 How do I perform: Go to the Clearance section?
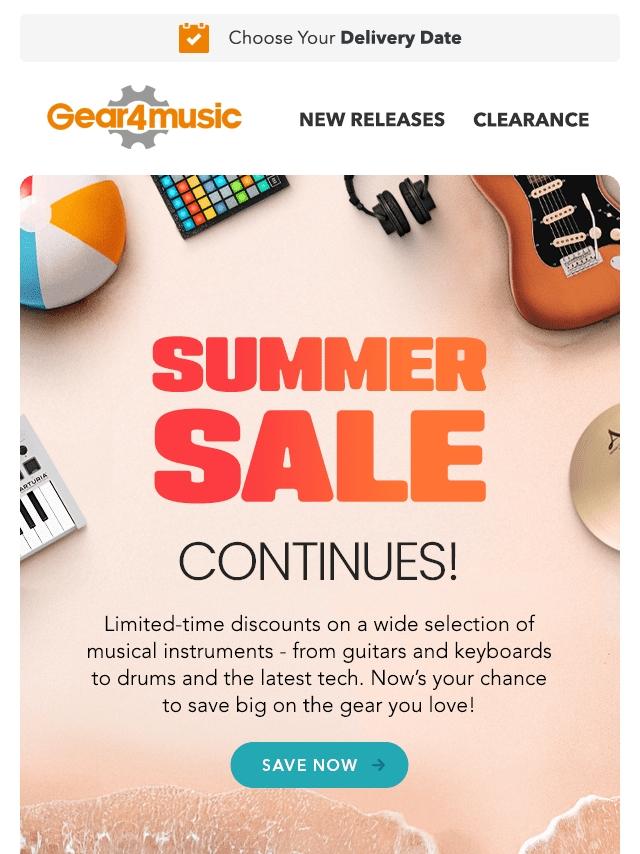[531, 119]
